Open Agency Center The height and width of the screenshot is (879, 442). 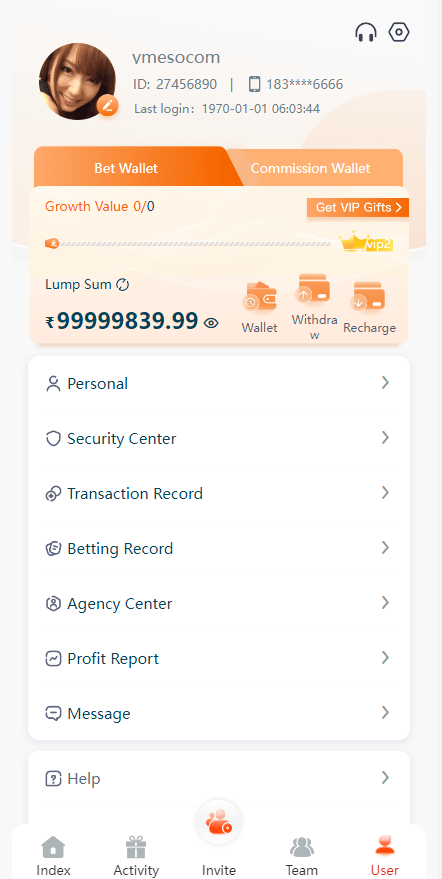(219, 603)
